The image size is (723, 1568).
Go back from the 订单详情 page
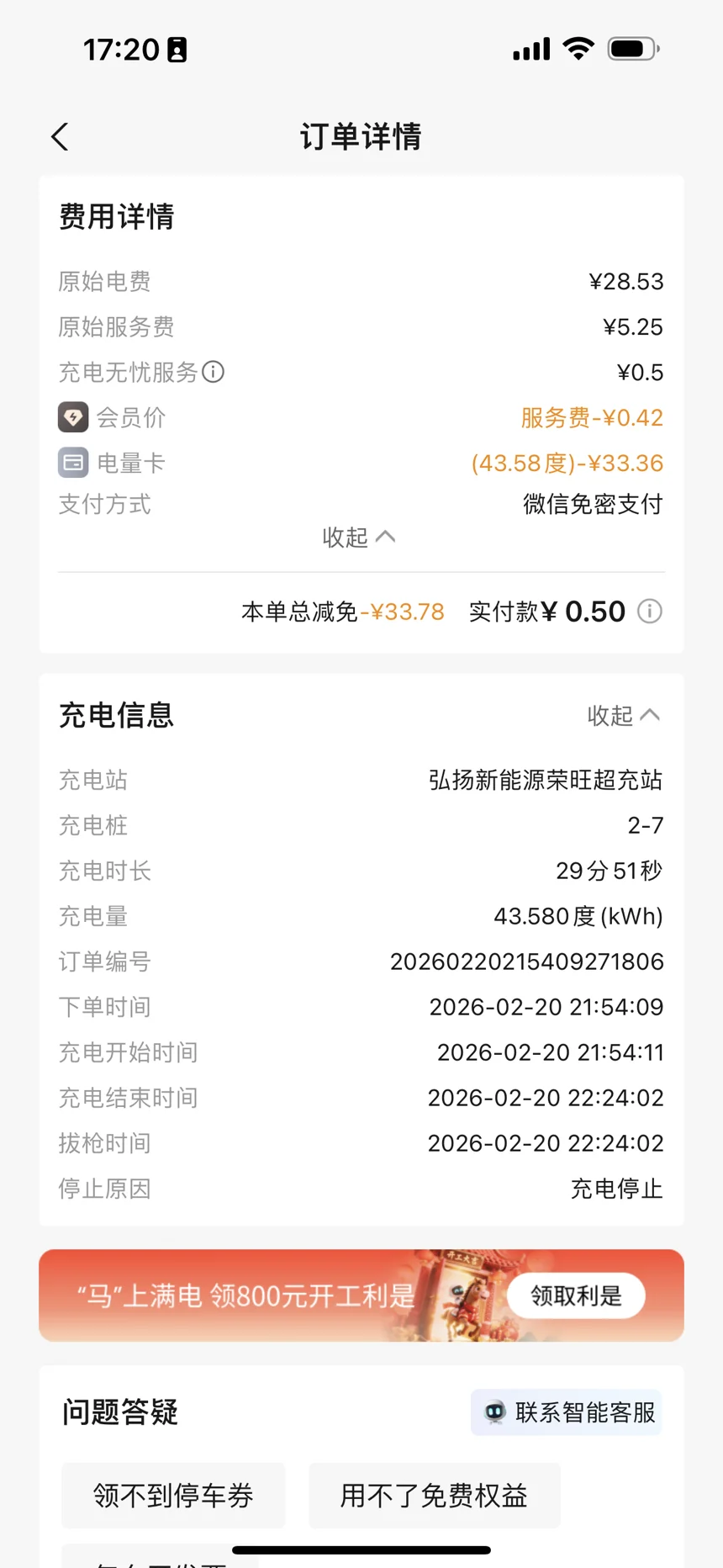(x=60, y=136)
